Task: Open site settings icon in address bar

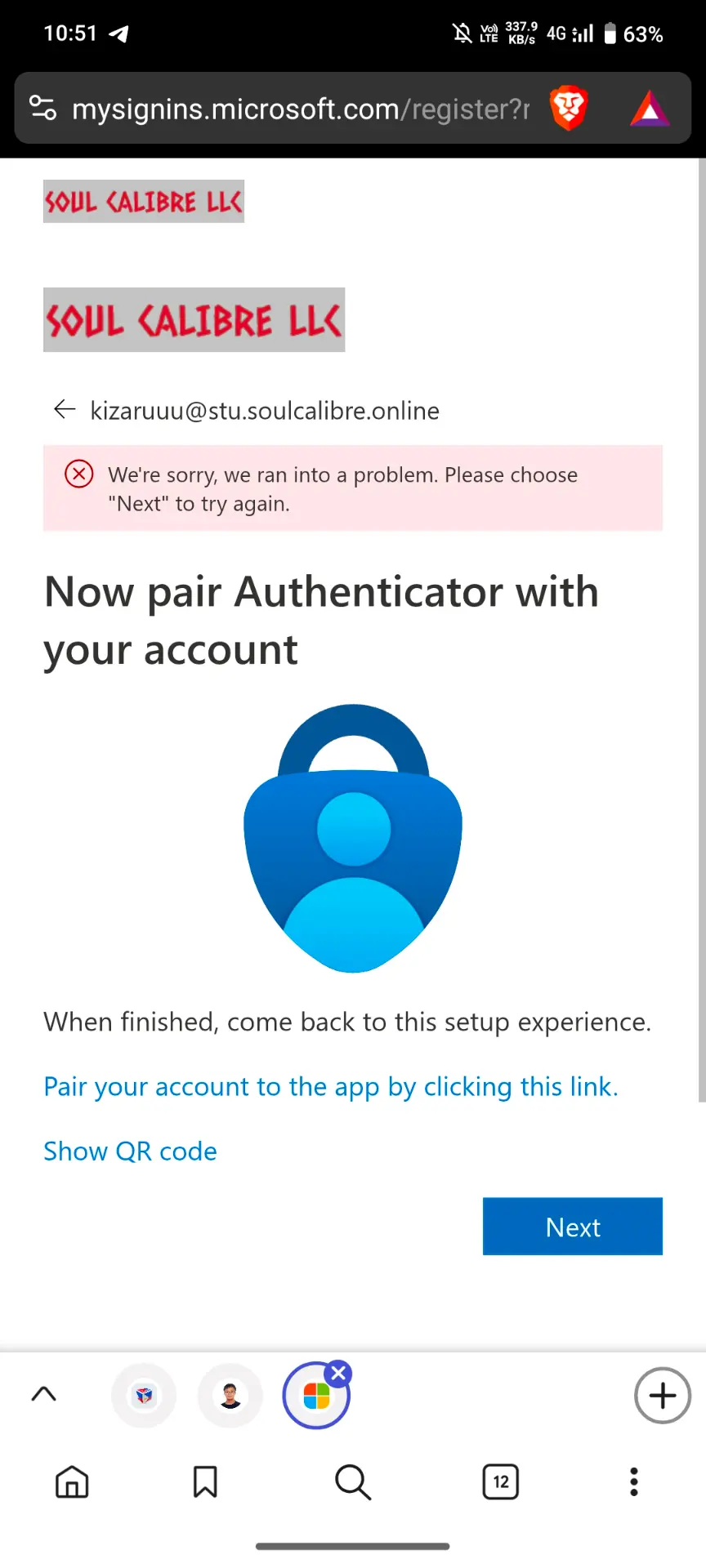Action: pyautogui.click(x=42, y=108)
